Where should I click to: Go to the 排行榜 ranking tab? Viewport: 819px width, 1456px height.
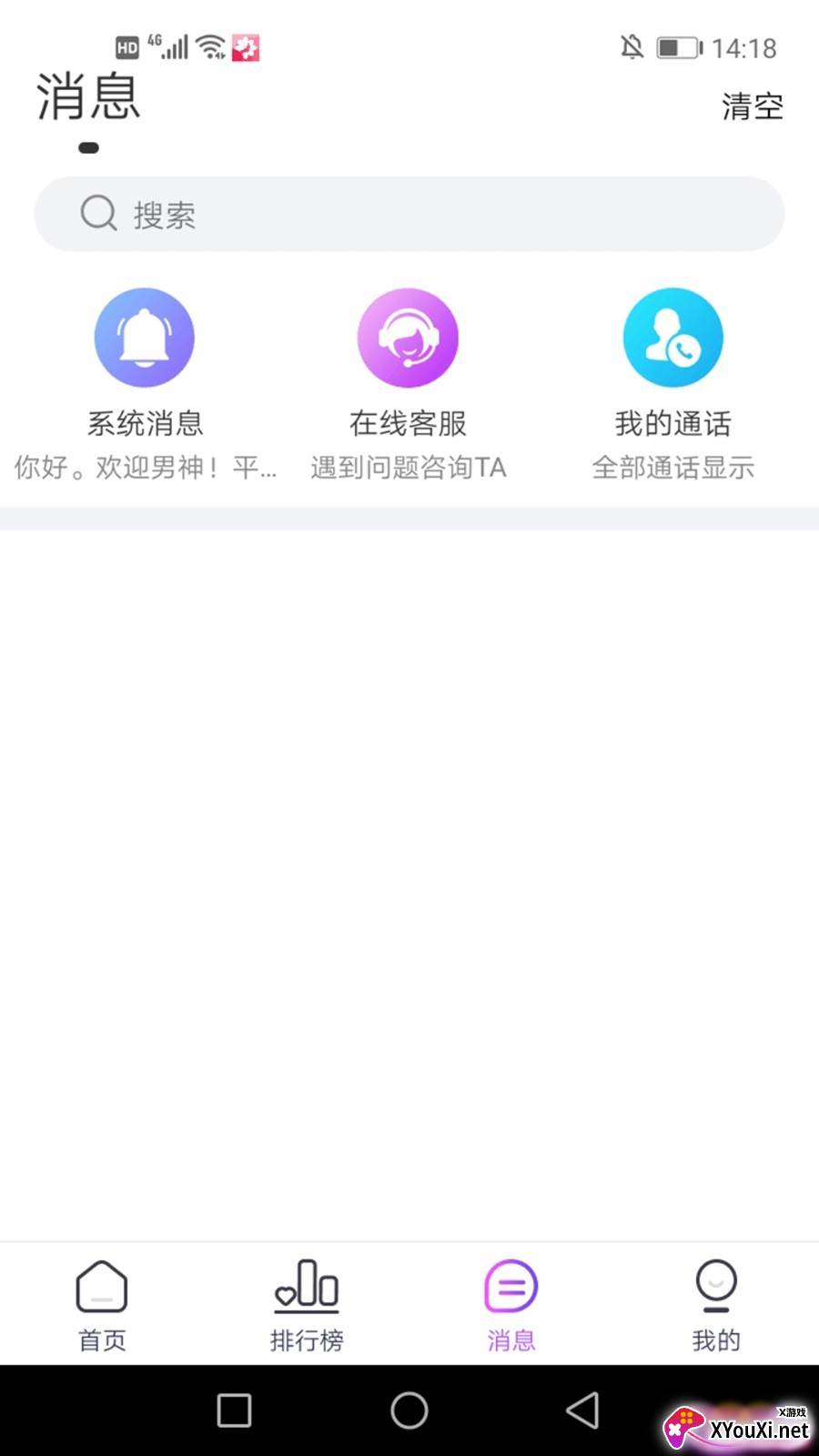click(307, 1305)
